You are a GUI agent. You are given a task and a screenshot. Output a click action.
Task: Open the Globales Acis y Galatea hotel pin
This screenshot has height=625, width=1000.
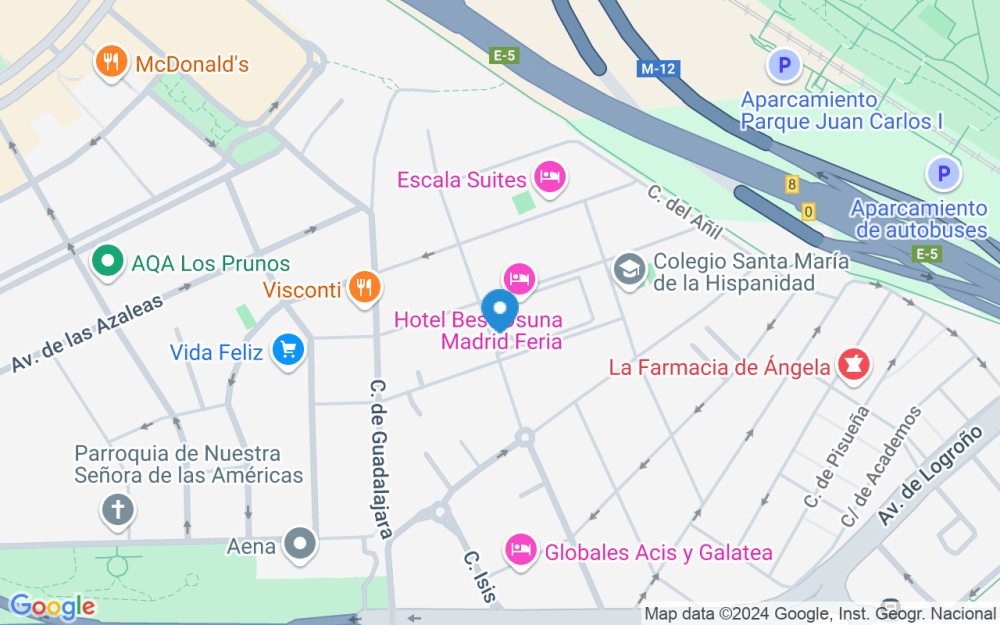(x=521, y=550)
